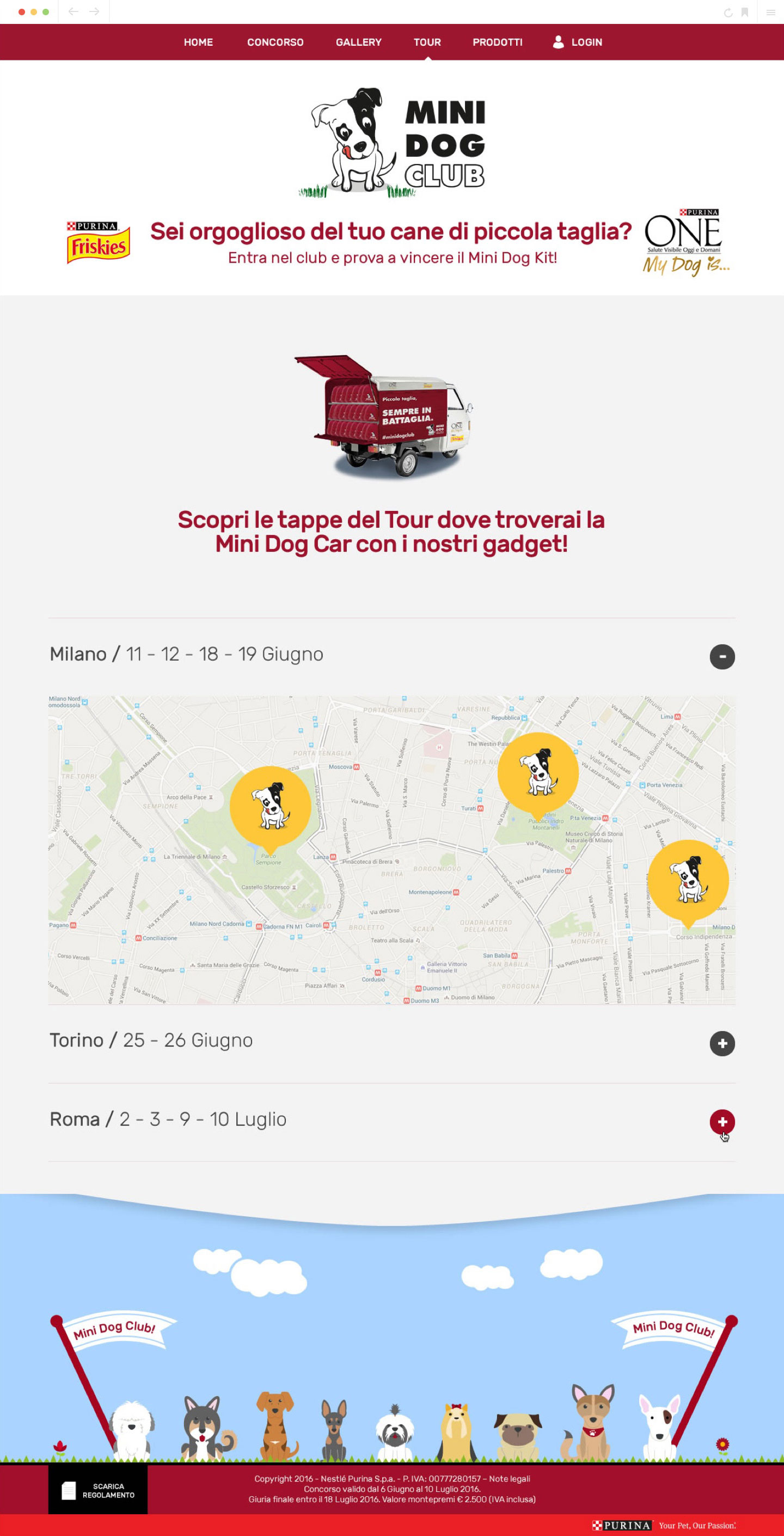Open the Concorso section
This screenshot has height=1536, width=784.
pos(275,42)
